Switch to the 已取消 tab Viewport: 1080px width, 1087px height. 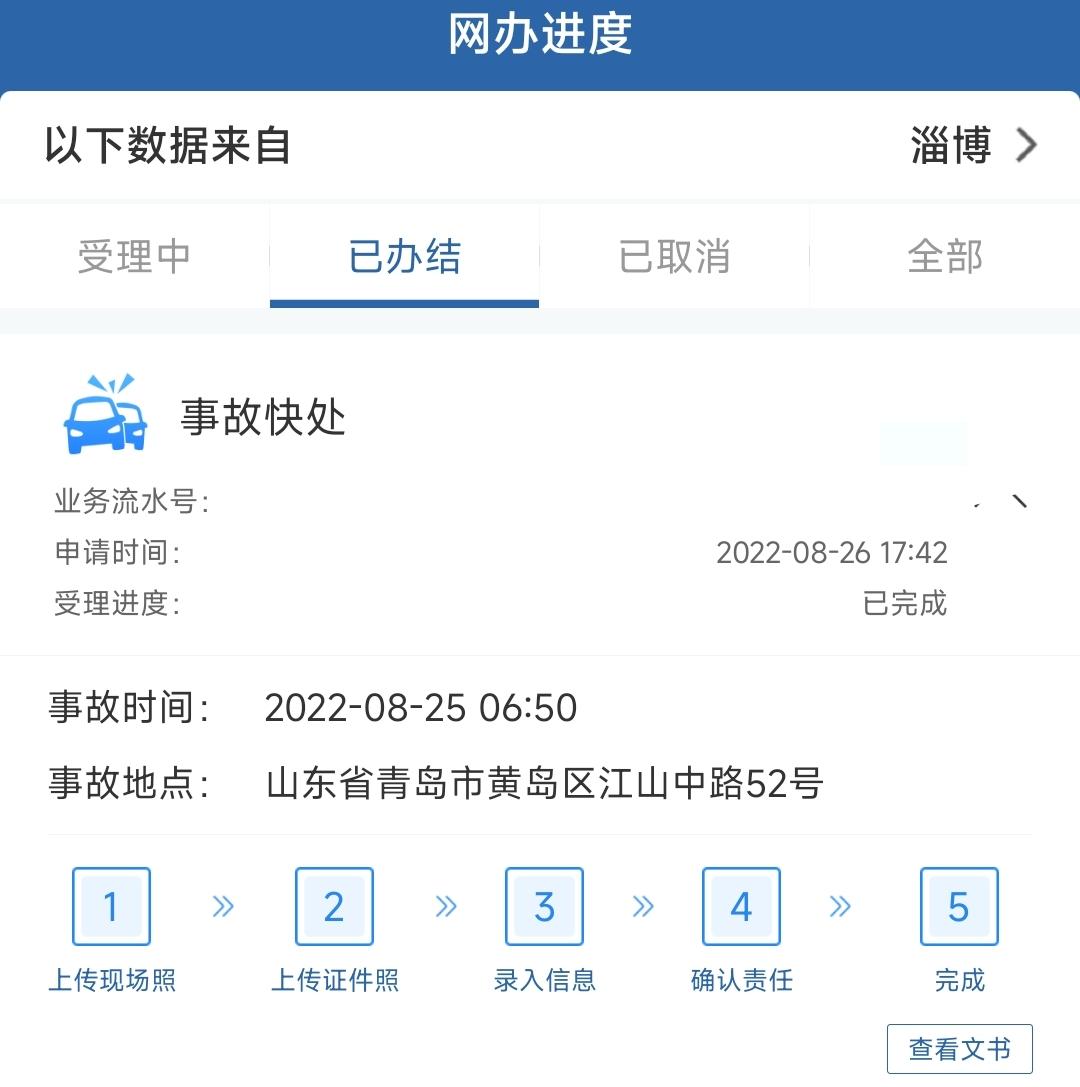(674, 256)
